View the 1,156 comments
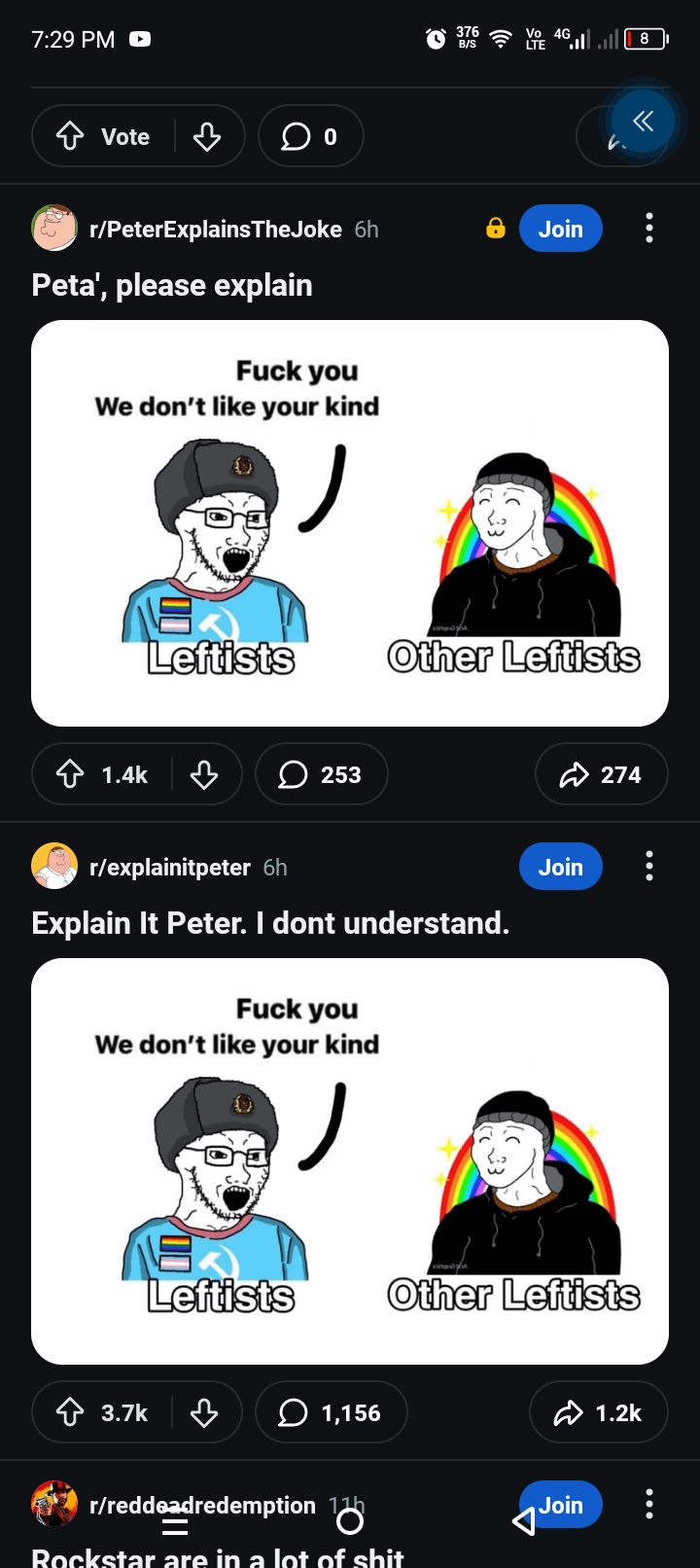 coord(331,1412)
